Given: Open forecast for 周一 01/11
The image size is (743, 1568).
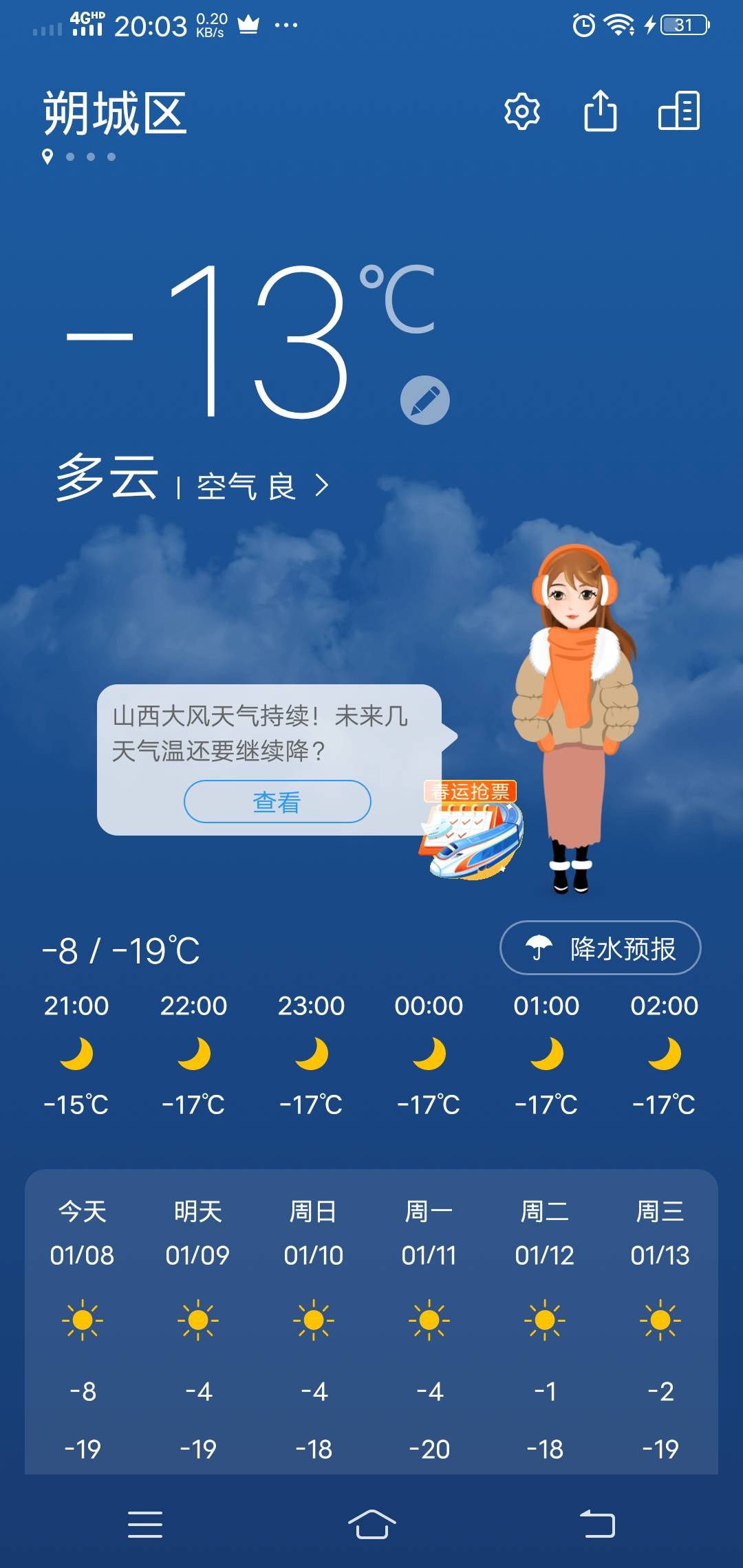Looking at the screenshot, I should click(x=429, y=1327).
